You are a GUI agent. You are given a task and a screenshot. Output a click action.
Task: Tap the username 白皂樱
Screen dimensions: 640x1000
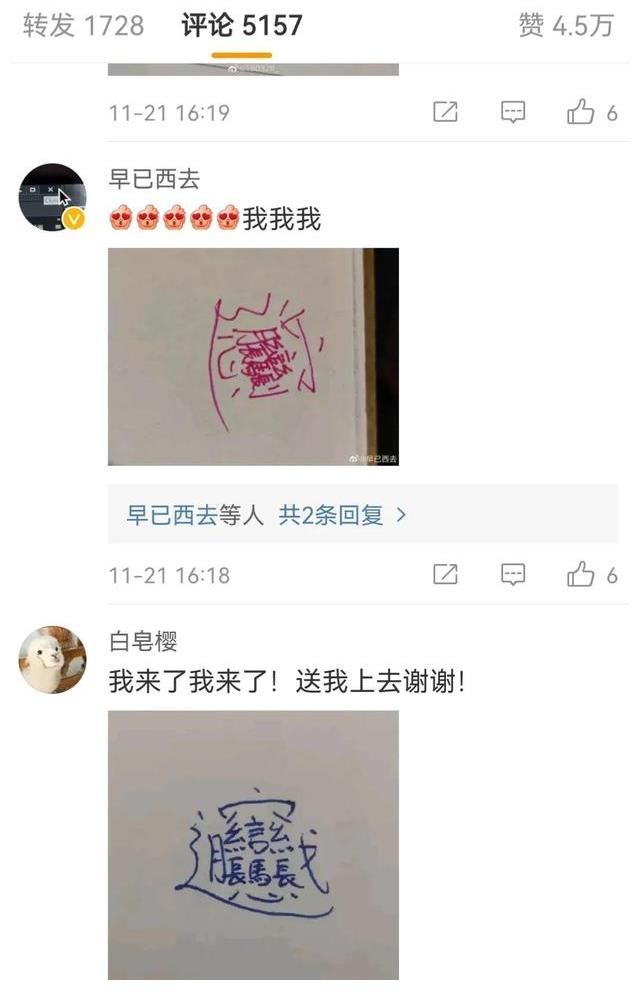pyautogui.click(x=143, y=642)
